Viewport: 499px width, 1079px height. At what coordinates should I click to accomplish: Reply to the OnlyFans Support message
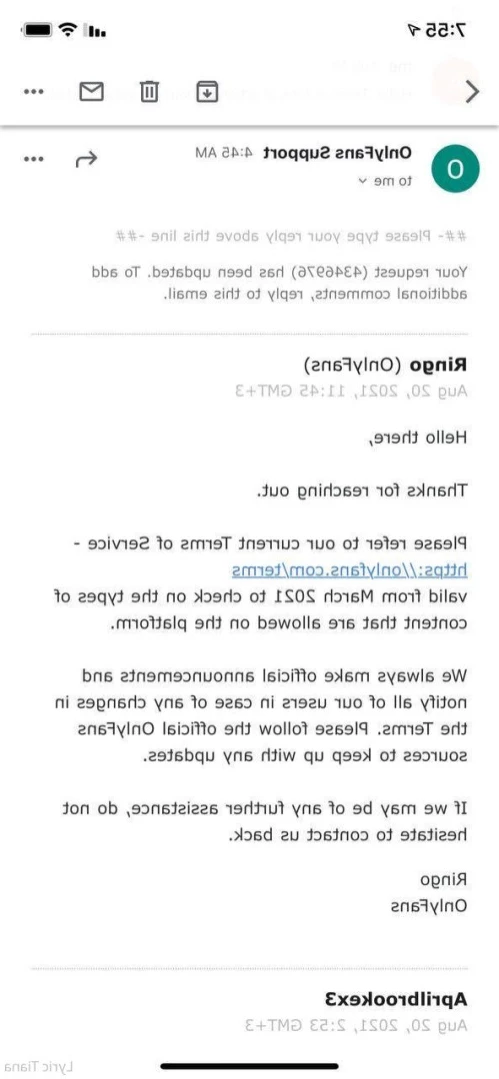point(87,160)
